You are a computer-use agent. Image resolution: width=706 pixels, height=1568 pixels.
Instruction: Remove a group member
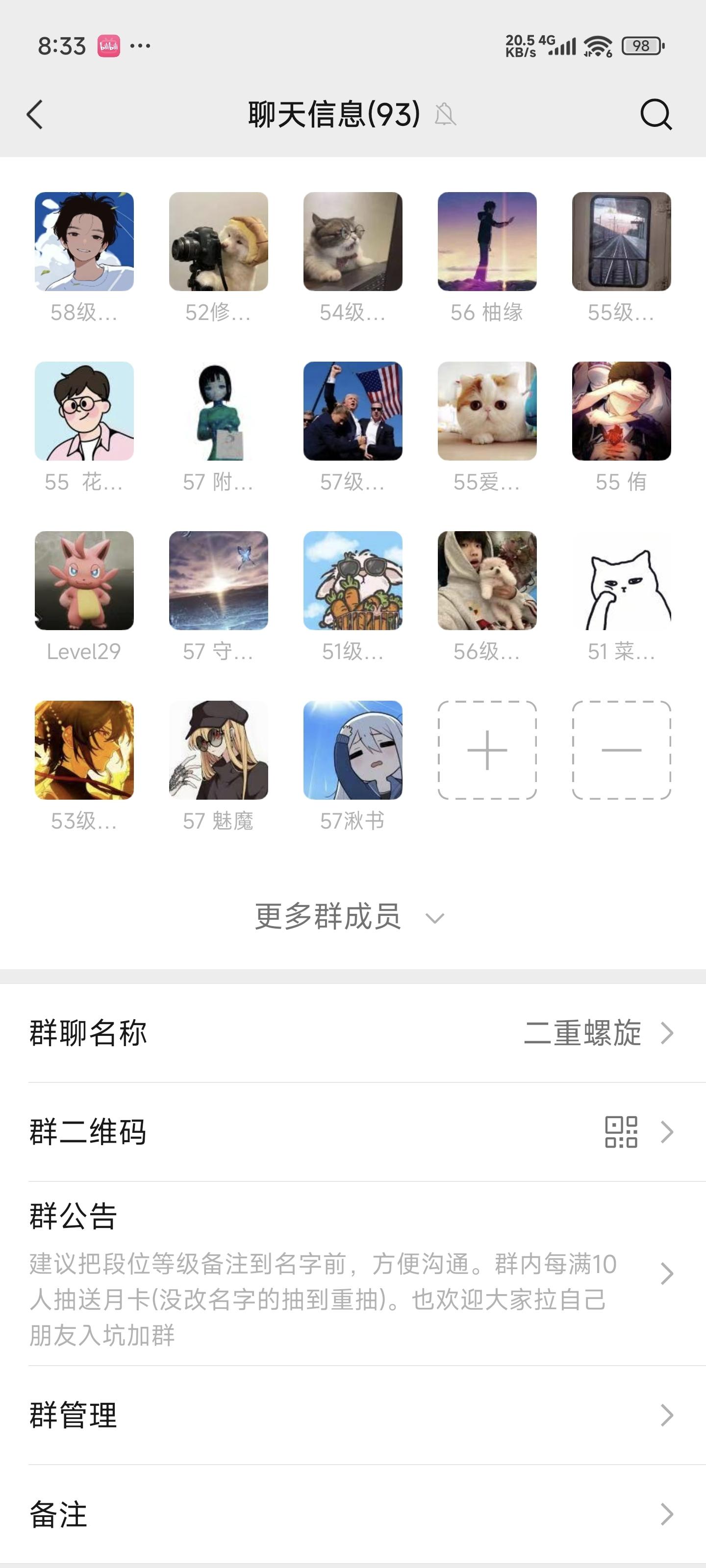pos(621,750)
